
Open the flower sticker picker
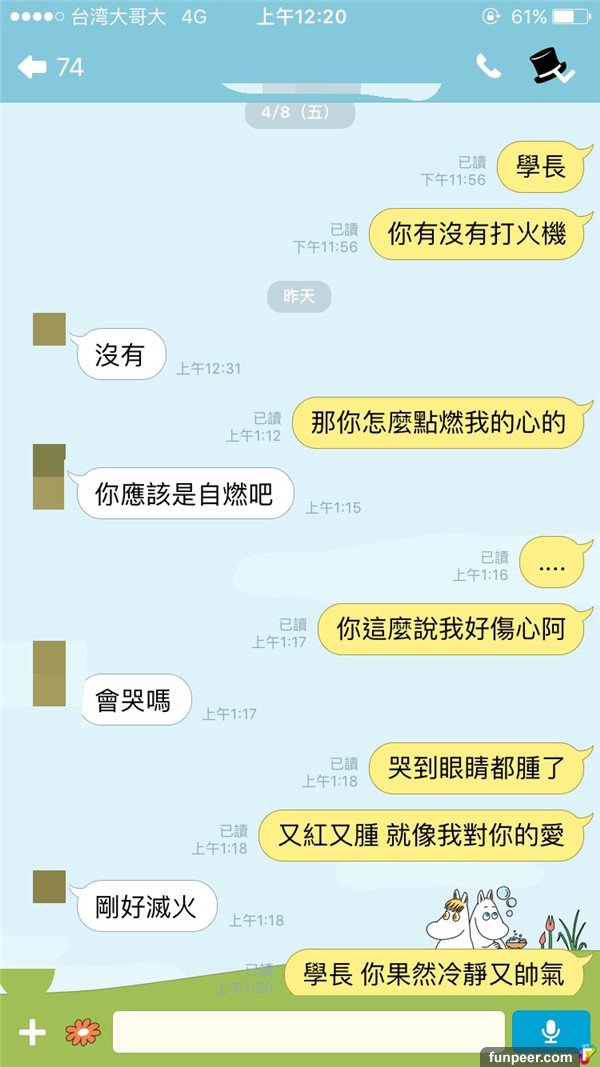click(x=82, y=1032)
